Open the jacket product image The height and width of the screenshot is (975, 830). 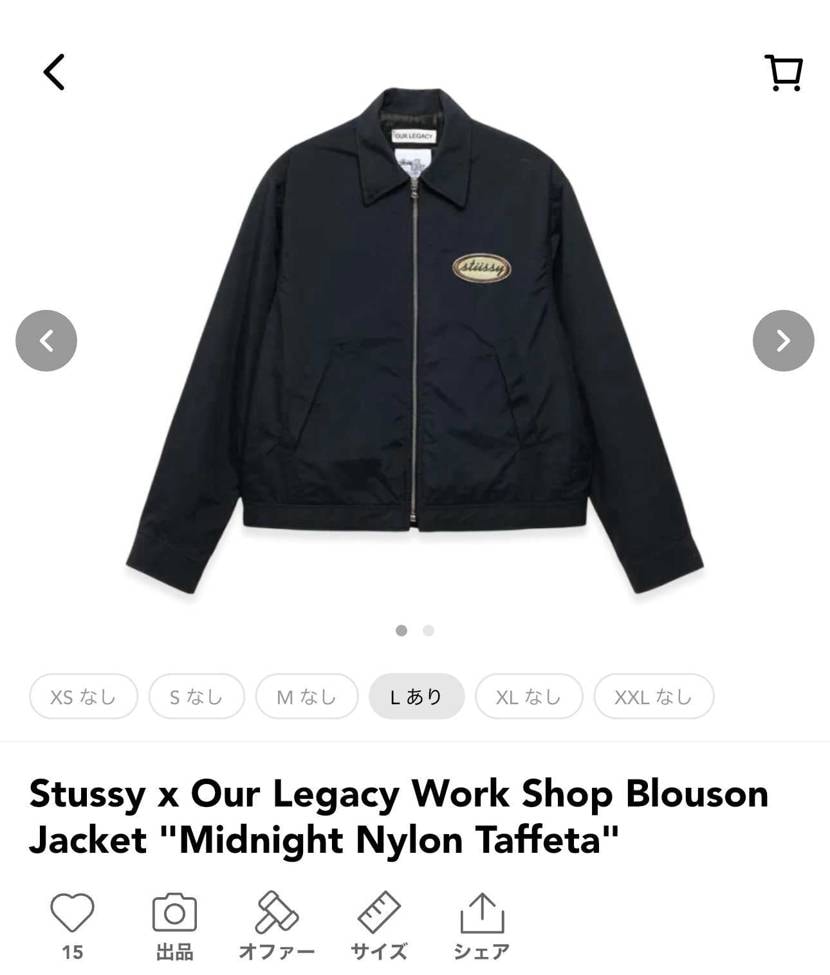(x=414, y=340)
